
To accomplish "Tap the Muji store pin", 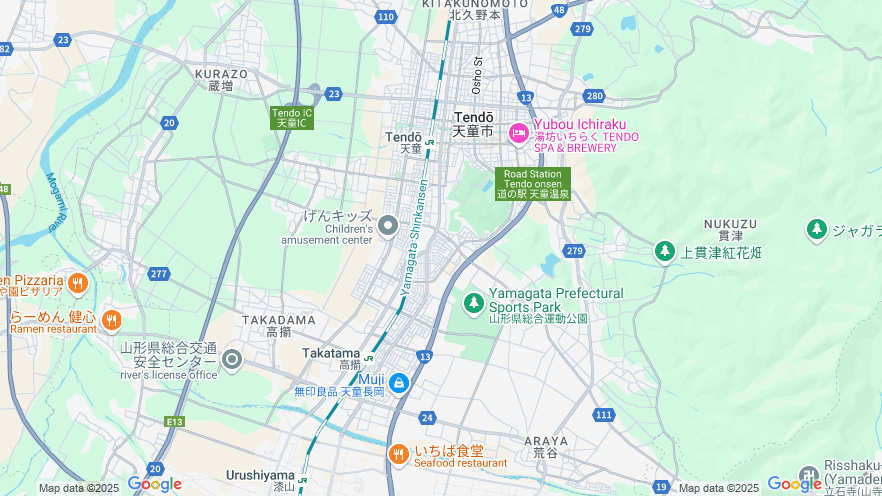I will pyautogui.click(x=398, y=383).
